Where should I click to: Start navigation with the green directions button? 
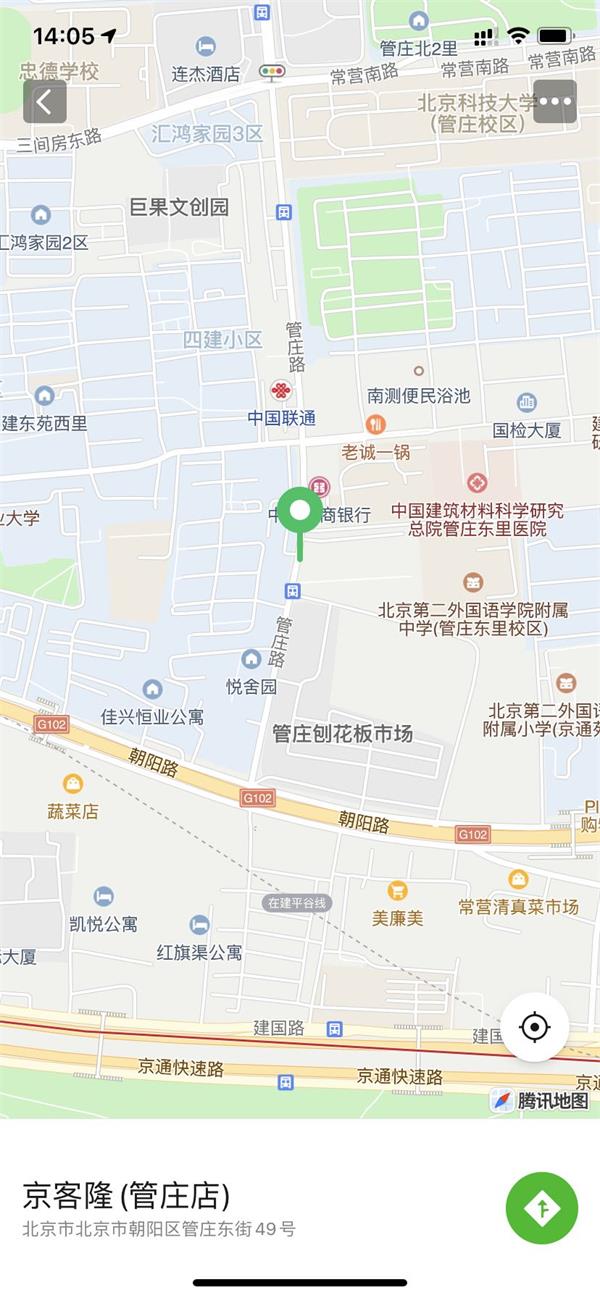pyautogui.click(x=542, y=1208)
